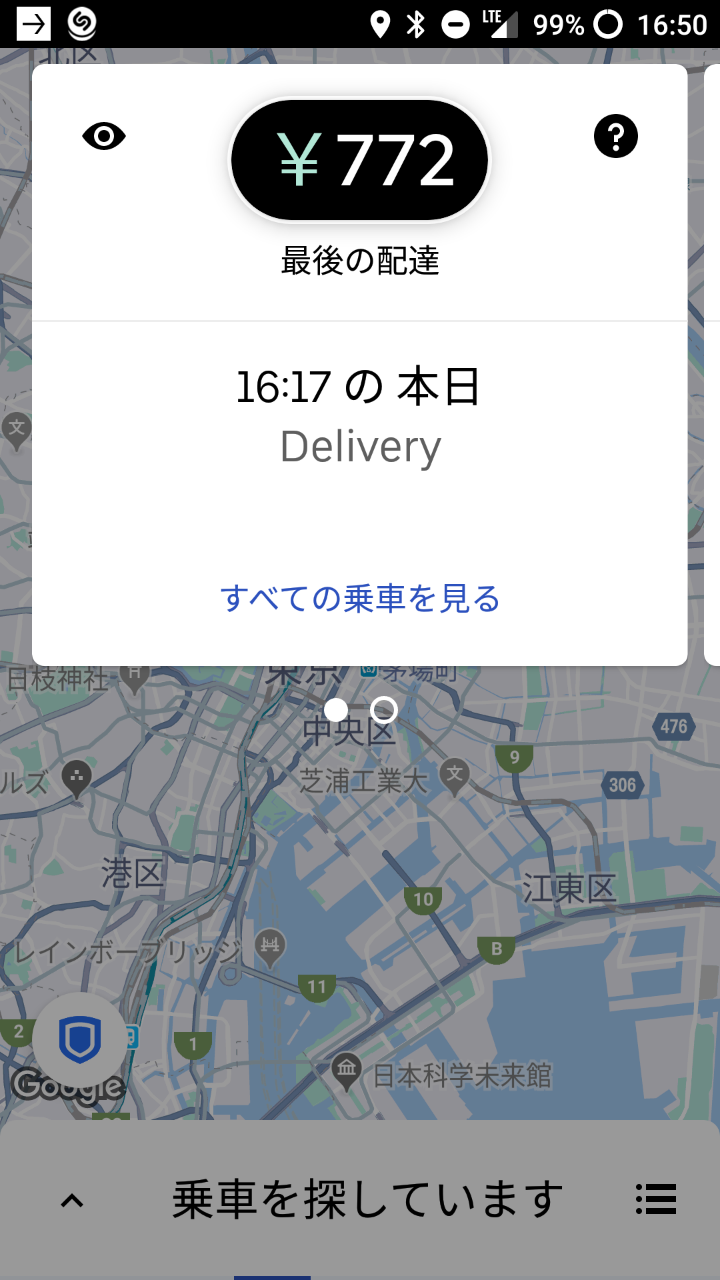Viewport: 720px width, 1280px height.
Task: Open the list menu icon at the bottom right
Action: (x=656, y=1199)
